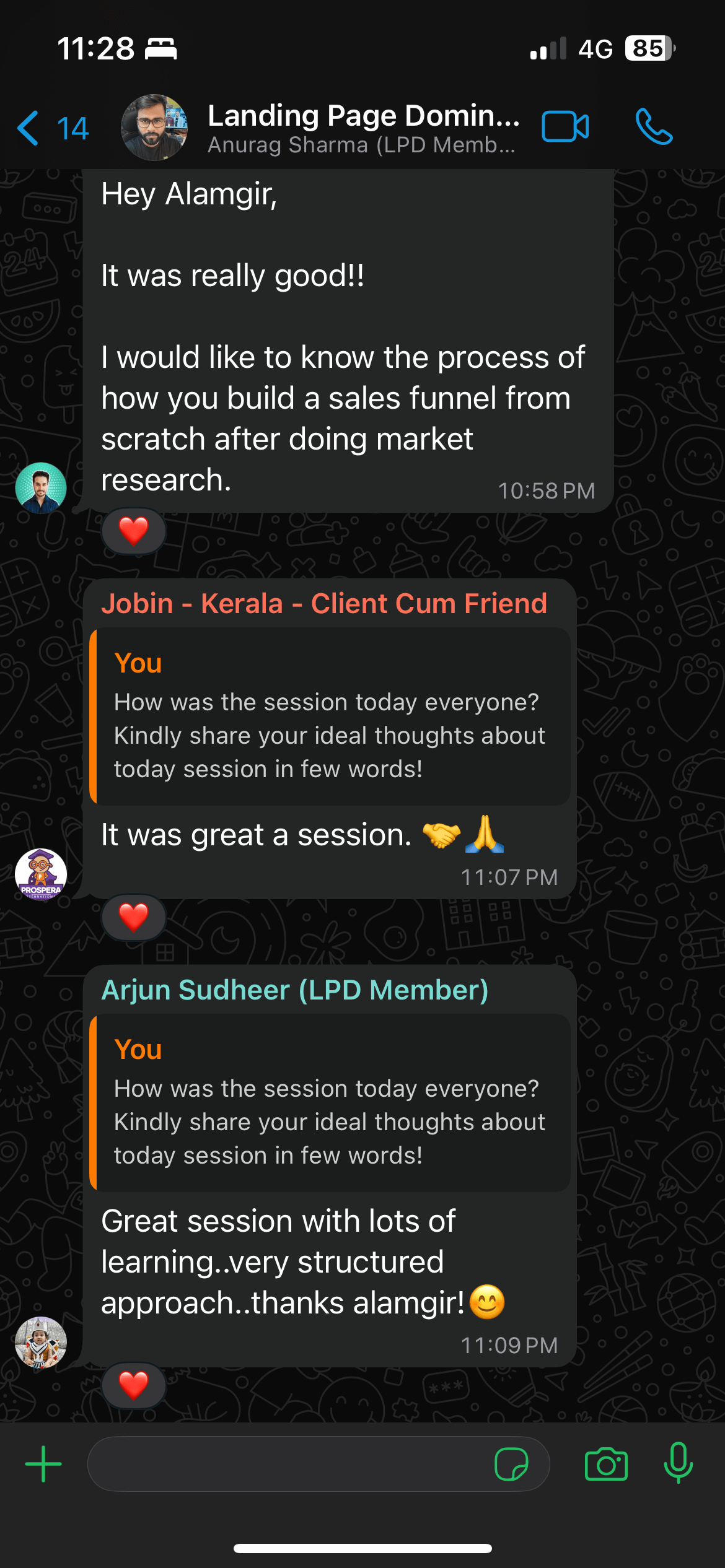This screenshot has height=1568, width=725.
Task: Open Arjun Sudheer's profile picture
Action: point(41,1342)
